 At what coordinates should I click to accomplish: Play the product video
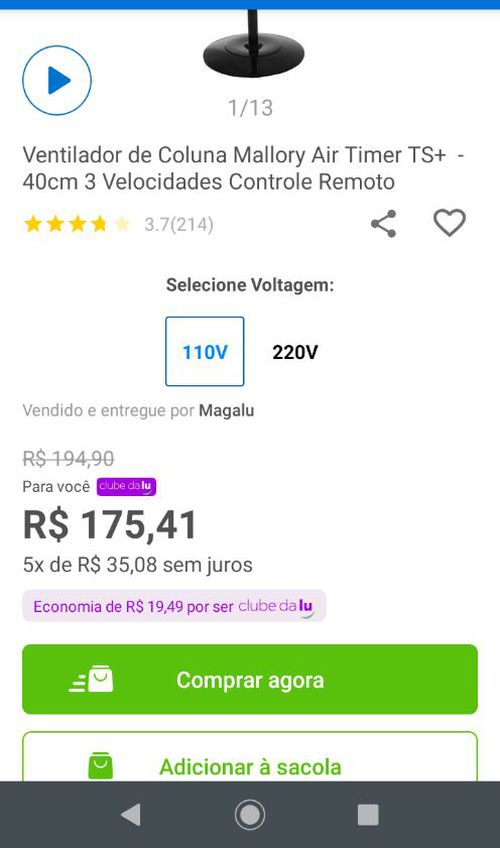click(57, 81)
